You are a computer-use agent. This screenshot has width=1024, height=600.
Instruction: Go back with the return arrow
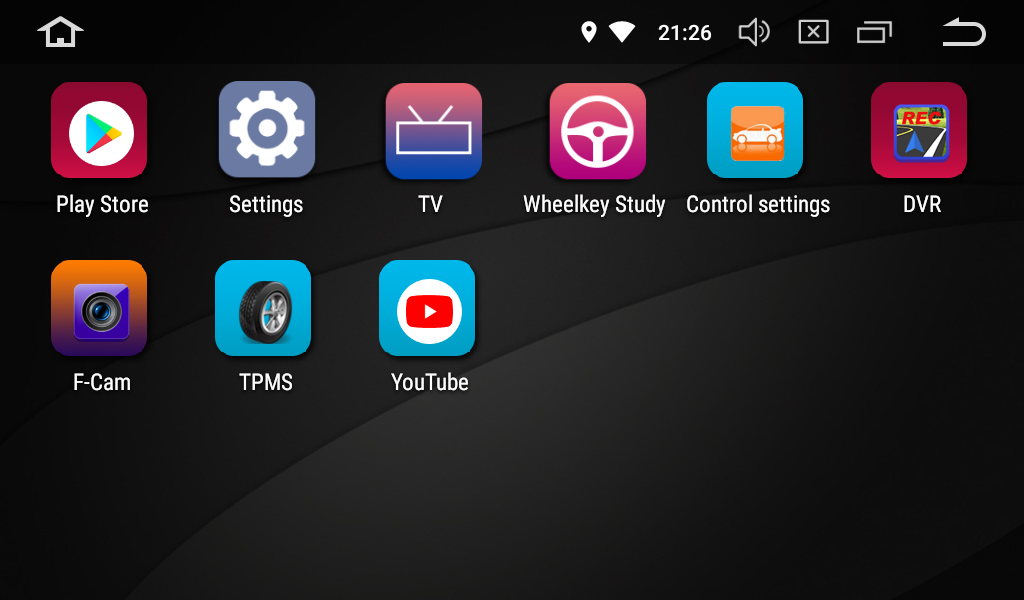[963, 32]
